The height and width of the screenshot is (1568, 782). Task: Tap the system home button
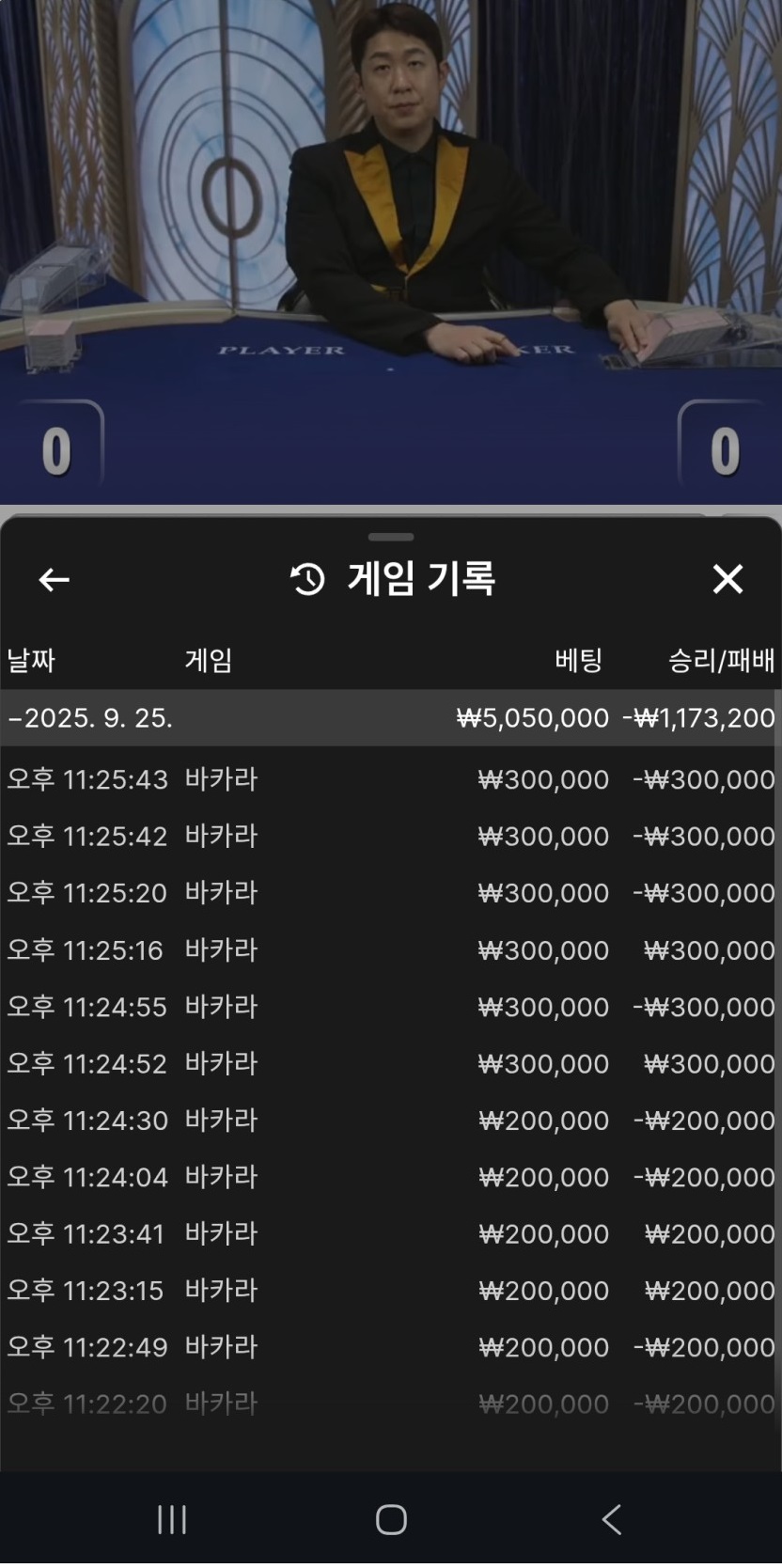pos(391,1519)
